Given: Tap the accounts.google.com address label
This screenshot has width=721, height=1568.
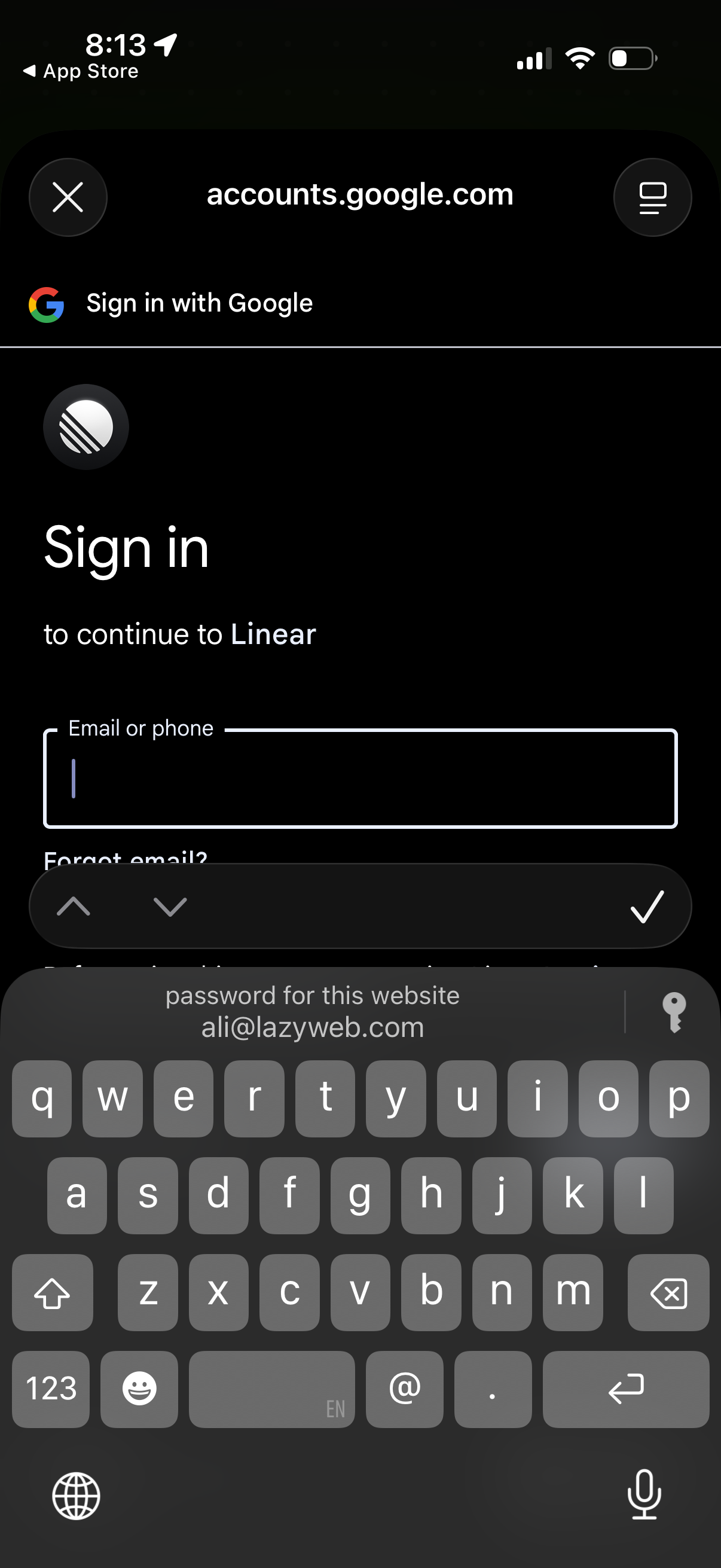Looking at the screenshot, I should (x=360, y=194).
